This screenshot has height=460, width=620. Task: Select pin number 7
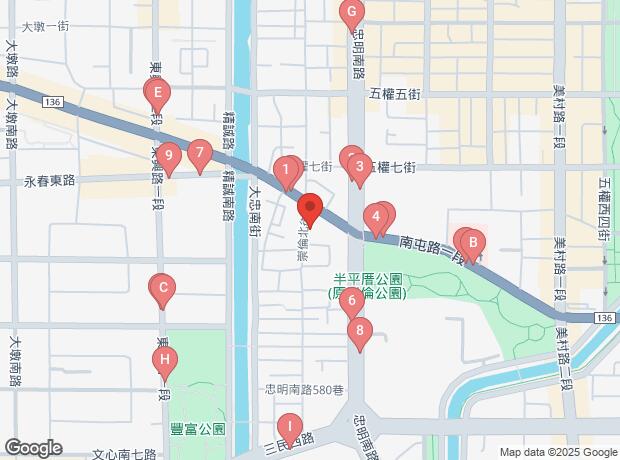tap(200, 155)
